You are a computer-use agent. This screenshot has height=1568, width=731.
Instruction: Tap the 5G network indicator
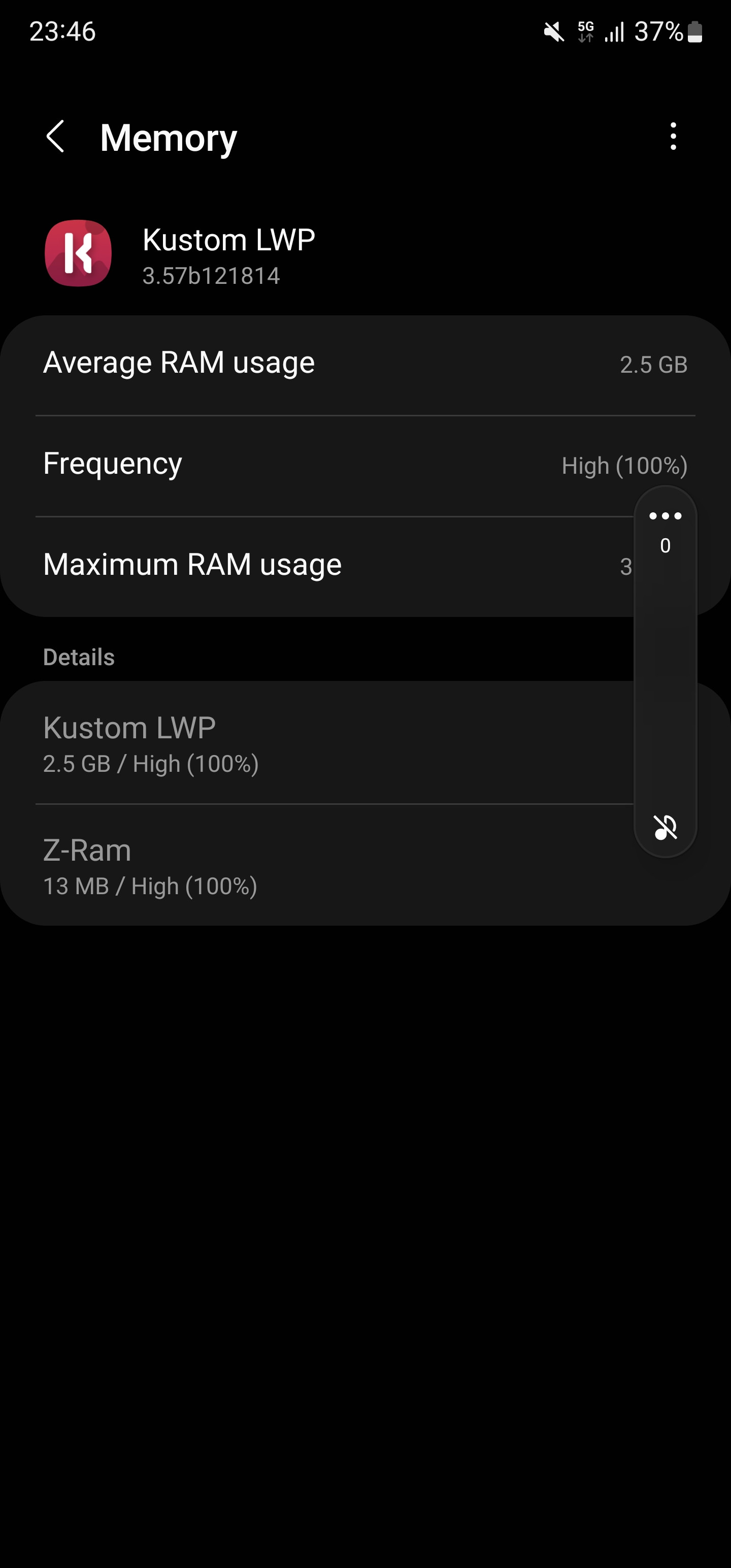click(585, 34)
